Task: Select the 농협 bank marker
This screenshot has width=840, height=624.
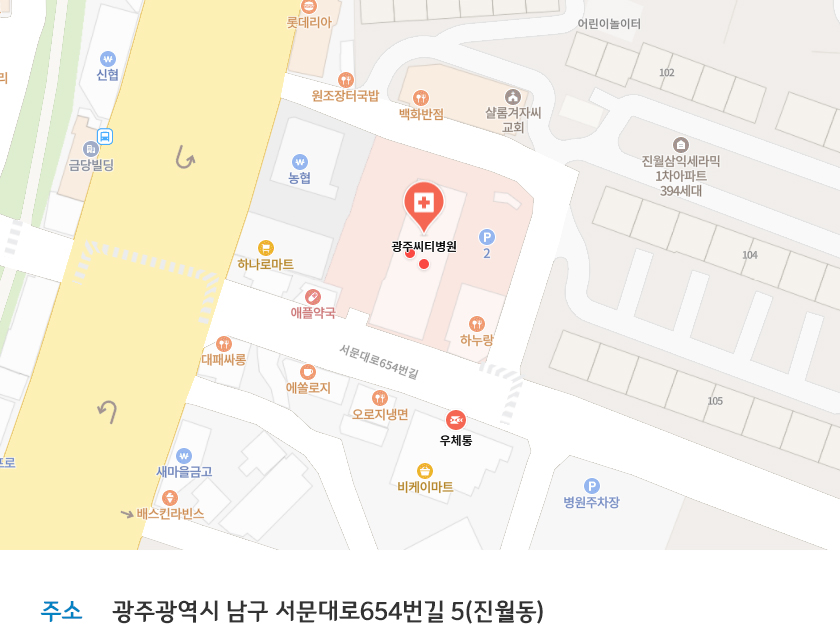Action: coord(299,161)
